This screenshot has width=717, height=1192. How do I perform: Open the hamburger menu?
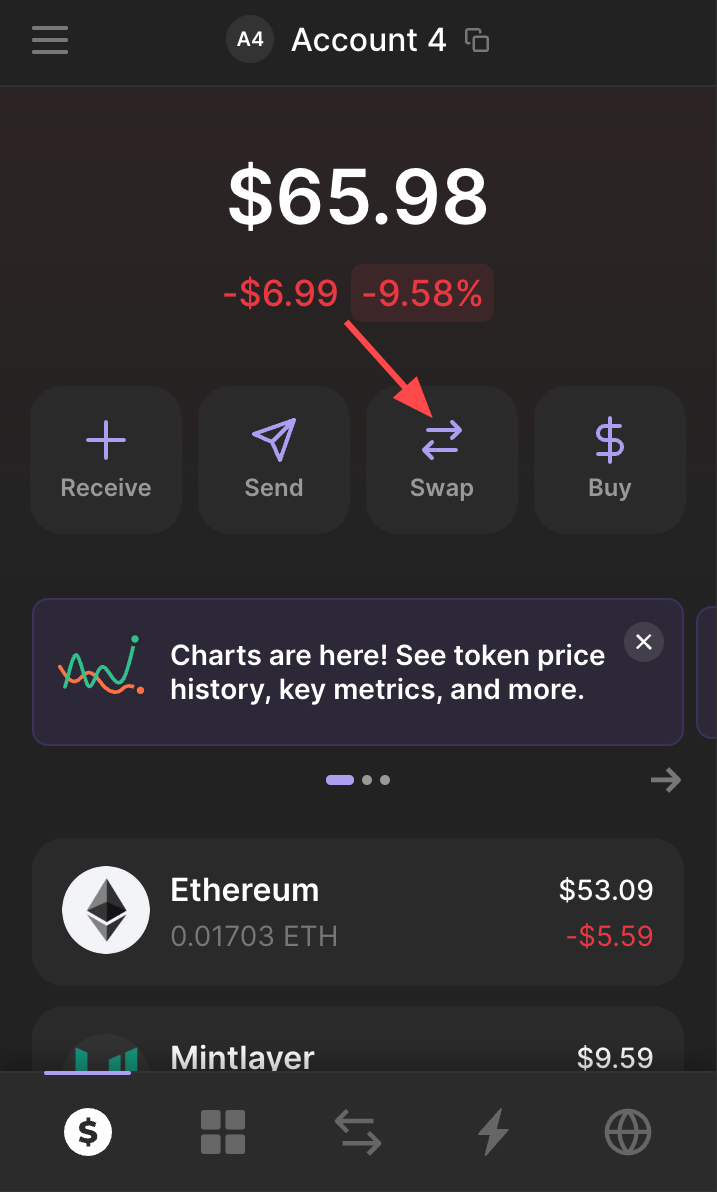pyautogui.click(x=50, y=40)
